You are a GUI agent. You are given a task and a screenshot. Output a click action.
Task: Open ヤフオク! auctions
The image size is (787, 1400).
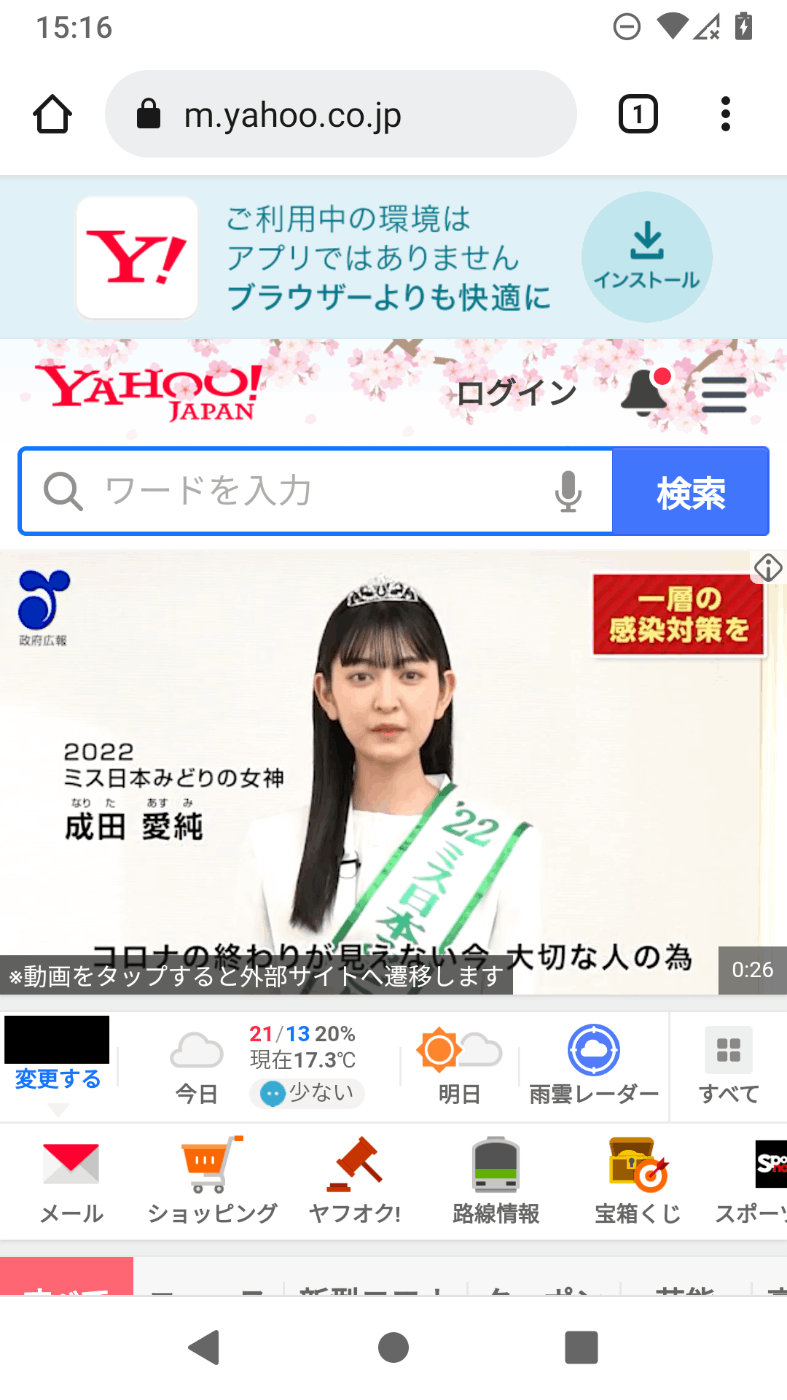coord(355,1182)
